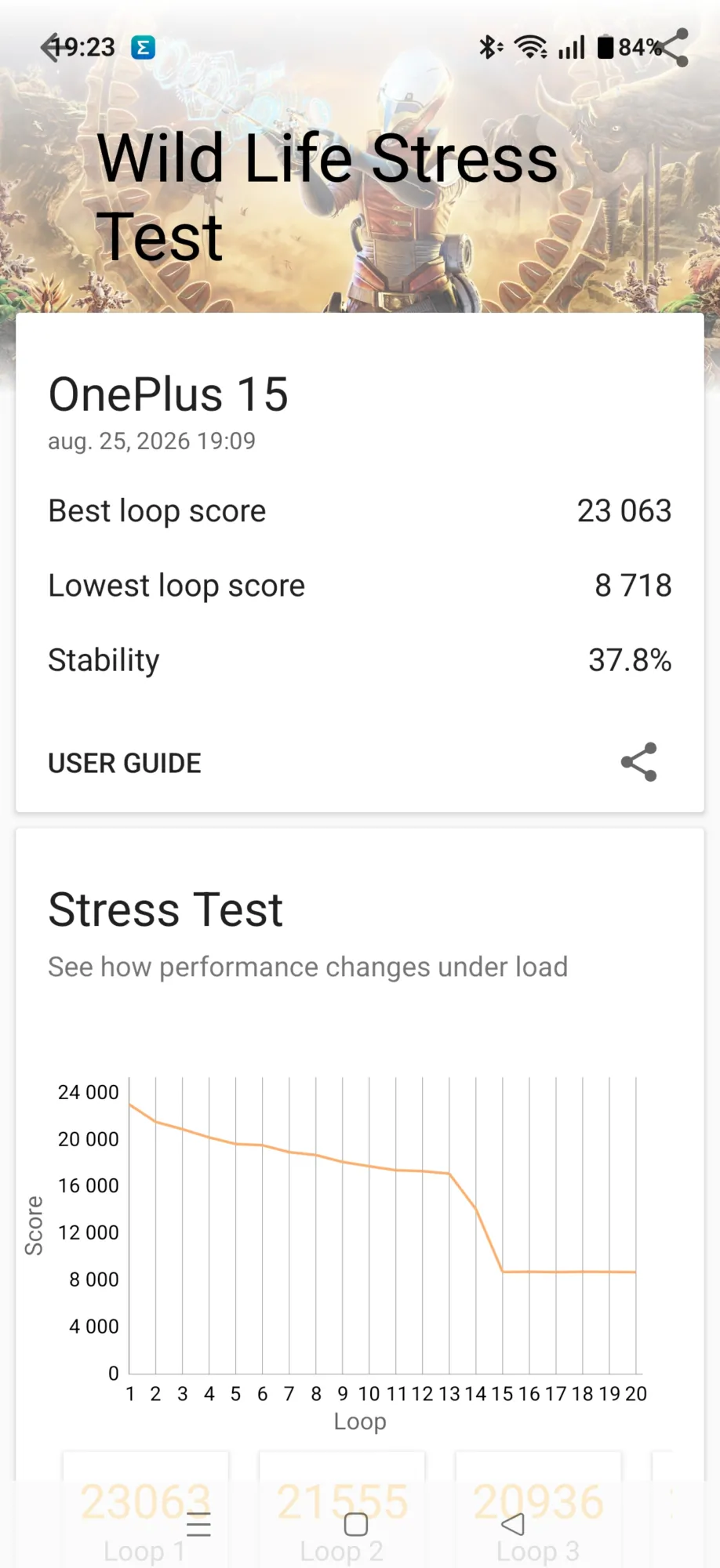Share results via top-right share icon
The width and height of the screenshot is (720, 1568).
[x=672, y=48]
